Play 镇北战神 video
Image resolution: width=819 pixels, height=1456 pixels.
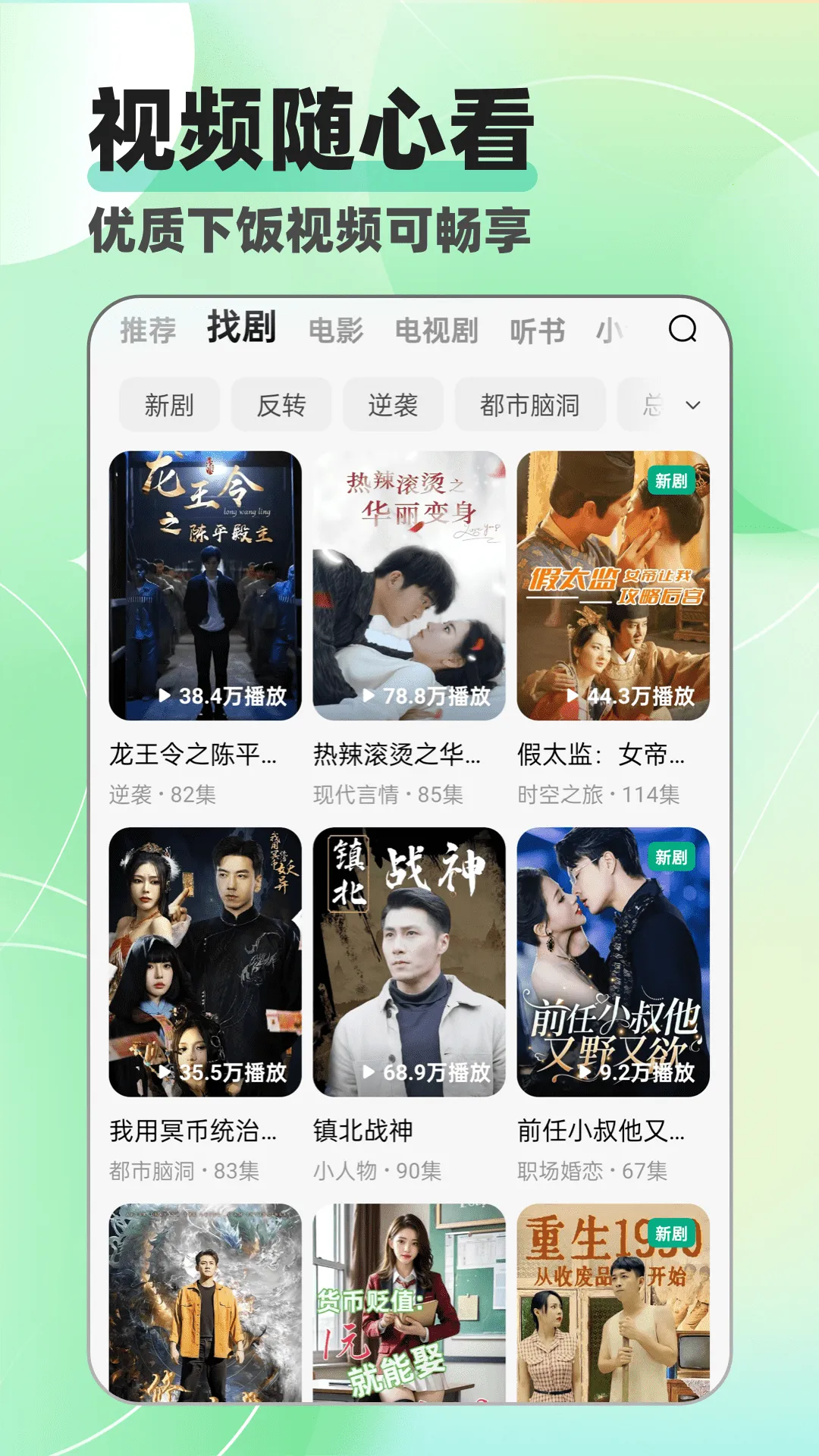point(409,963)
